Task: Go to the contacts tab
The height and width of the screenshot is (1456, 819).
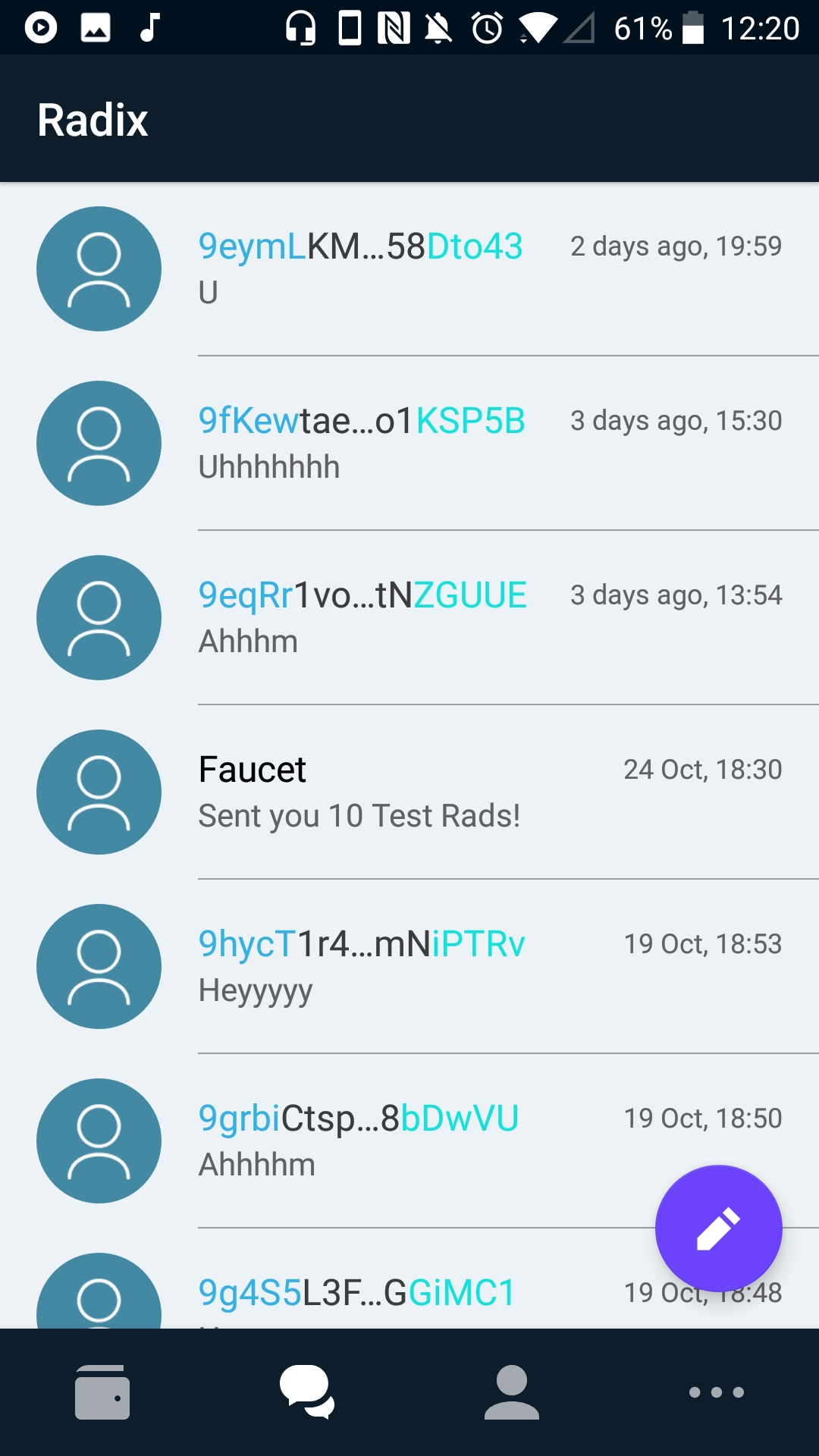Action: tap(512, 1392)
